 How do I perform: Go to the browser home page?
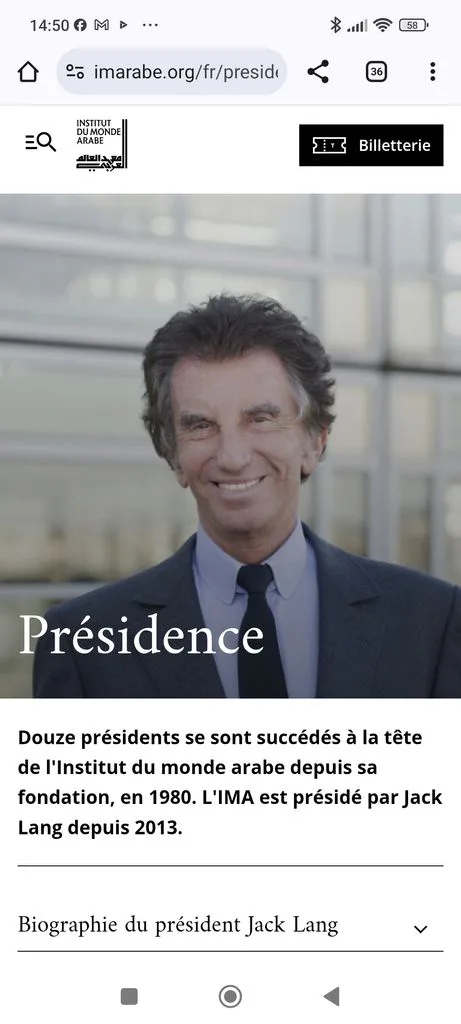tap(28, 72)
